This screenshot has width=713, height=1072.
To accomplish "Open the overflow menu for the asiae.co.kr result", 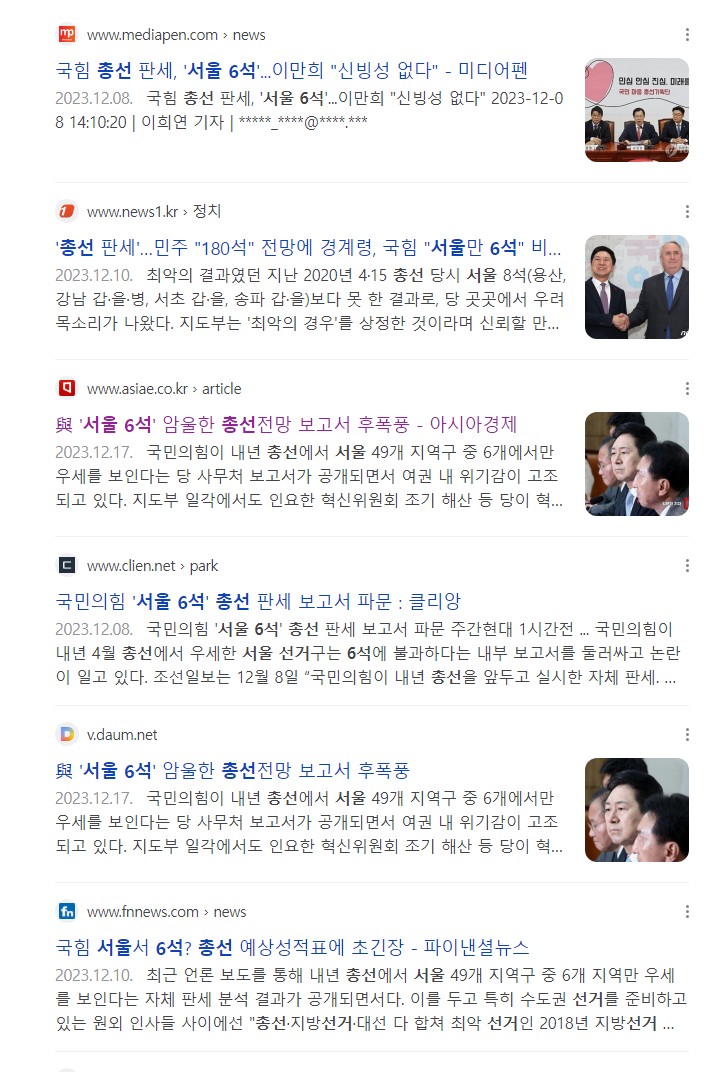I will (687, 389).
